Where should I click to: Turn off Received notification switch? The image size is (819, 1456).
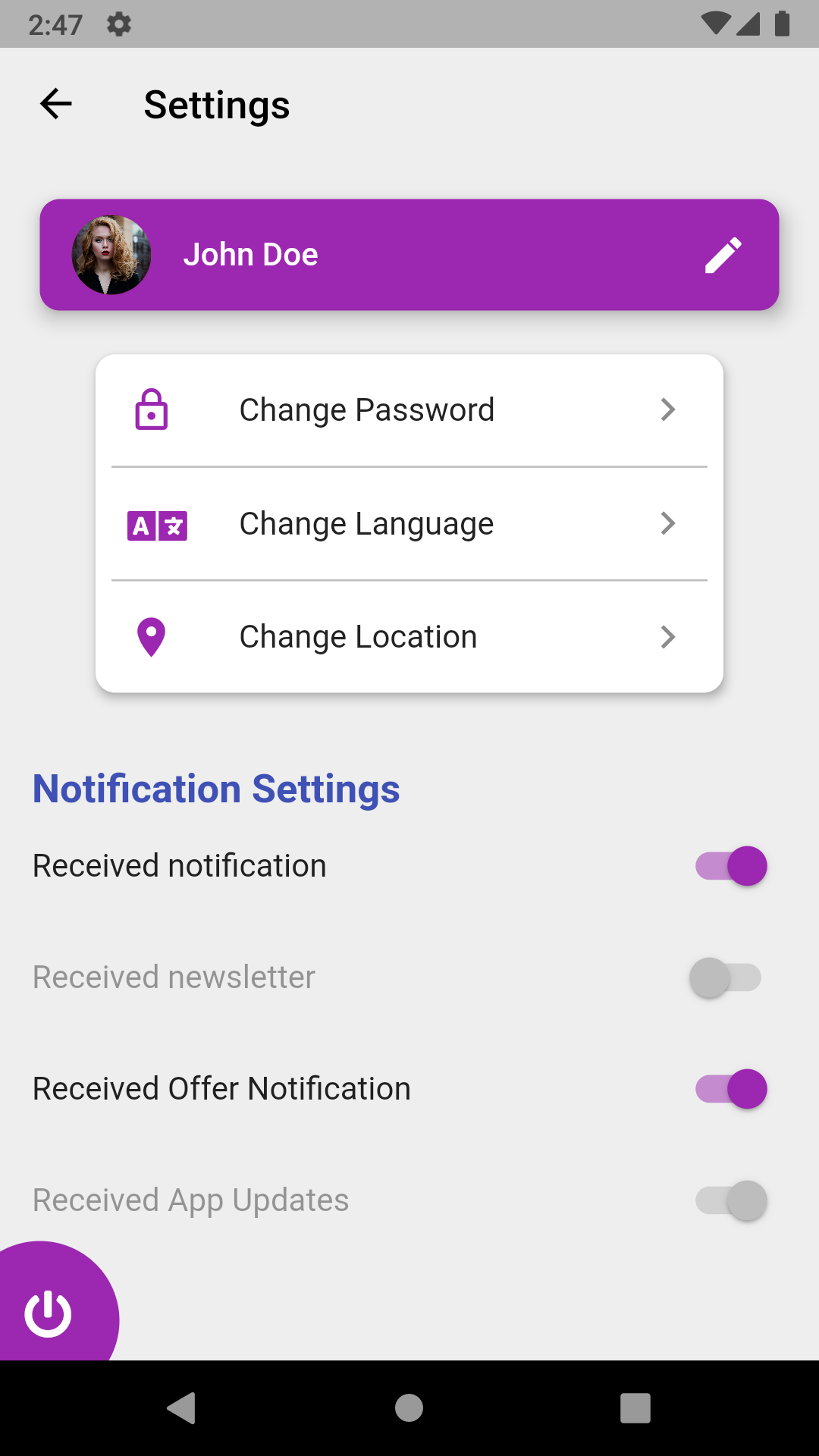tap(731, 866)
